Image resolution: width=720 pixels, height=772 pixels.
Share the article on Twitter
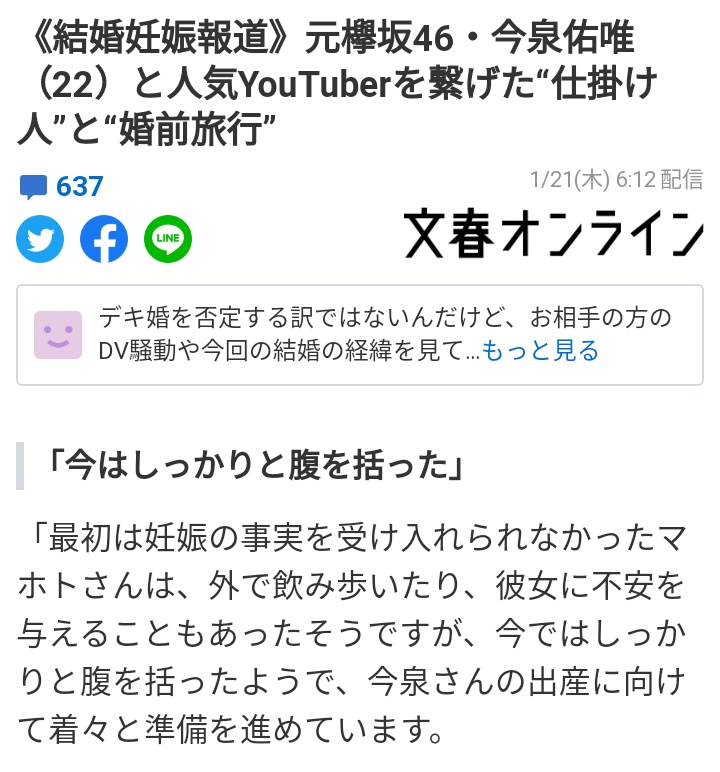click(x=40, y=239)
